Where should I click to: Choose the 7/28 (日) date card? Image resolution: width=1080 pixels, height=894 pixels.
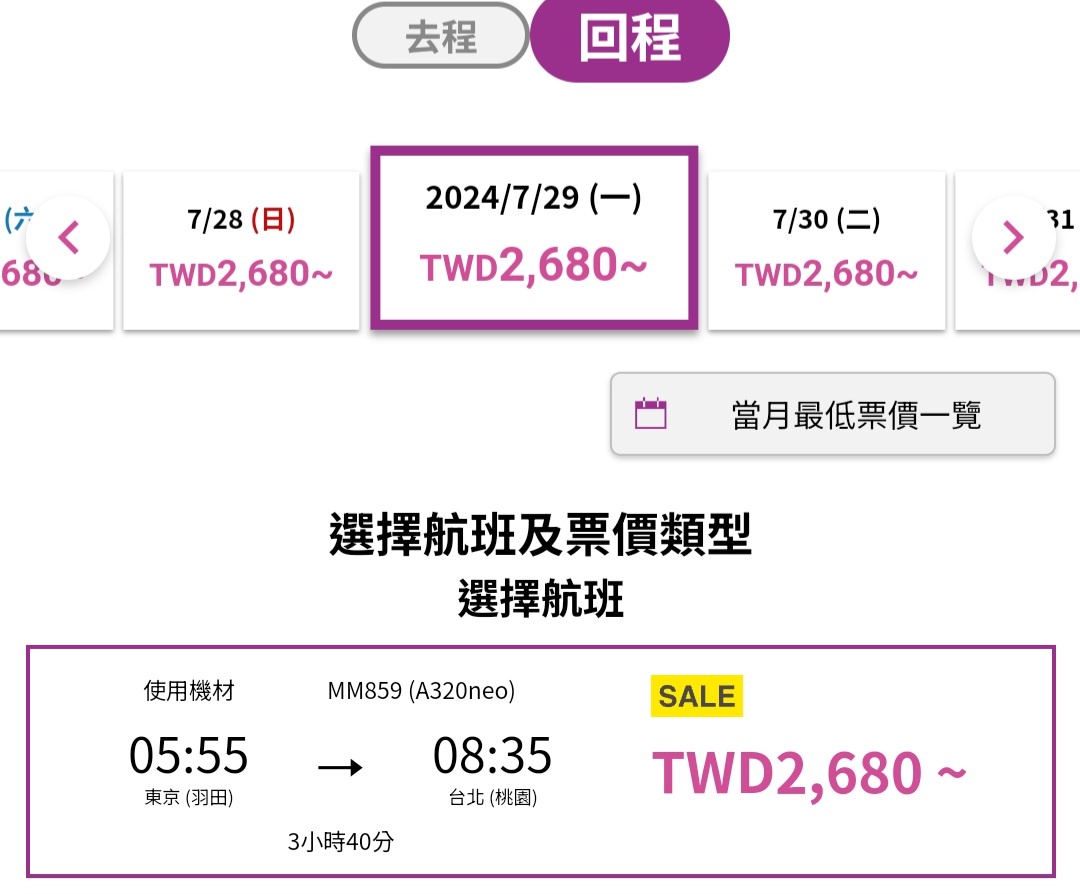[241, 251]
